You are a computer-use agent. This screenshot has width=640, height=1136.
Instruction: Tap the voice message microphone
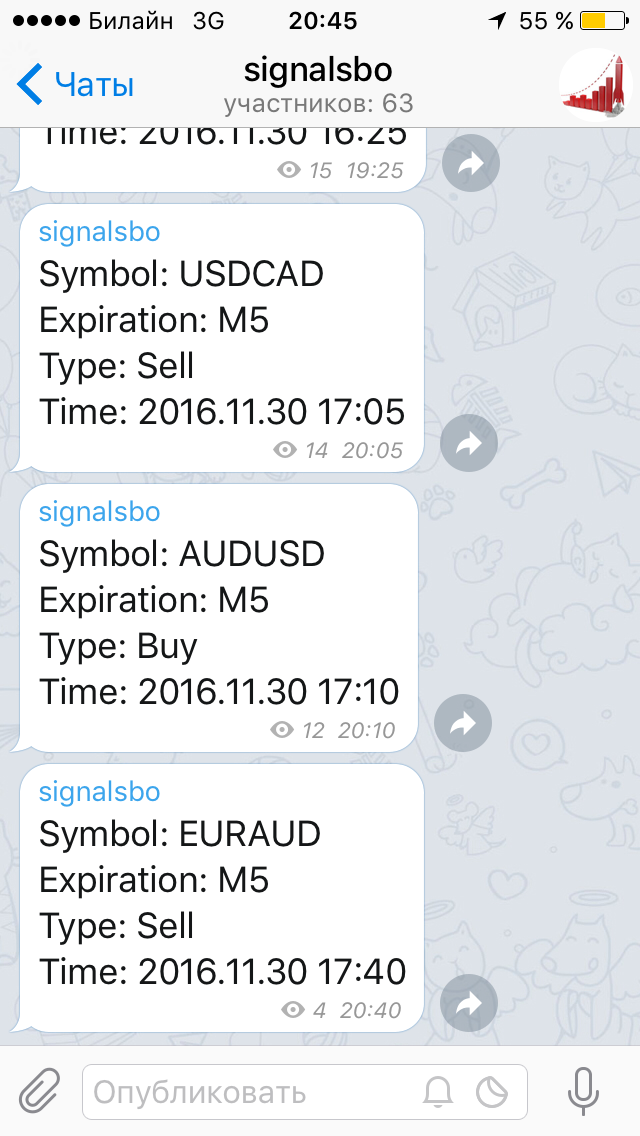(583, 1091)
